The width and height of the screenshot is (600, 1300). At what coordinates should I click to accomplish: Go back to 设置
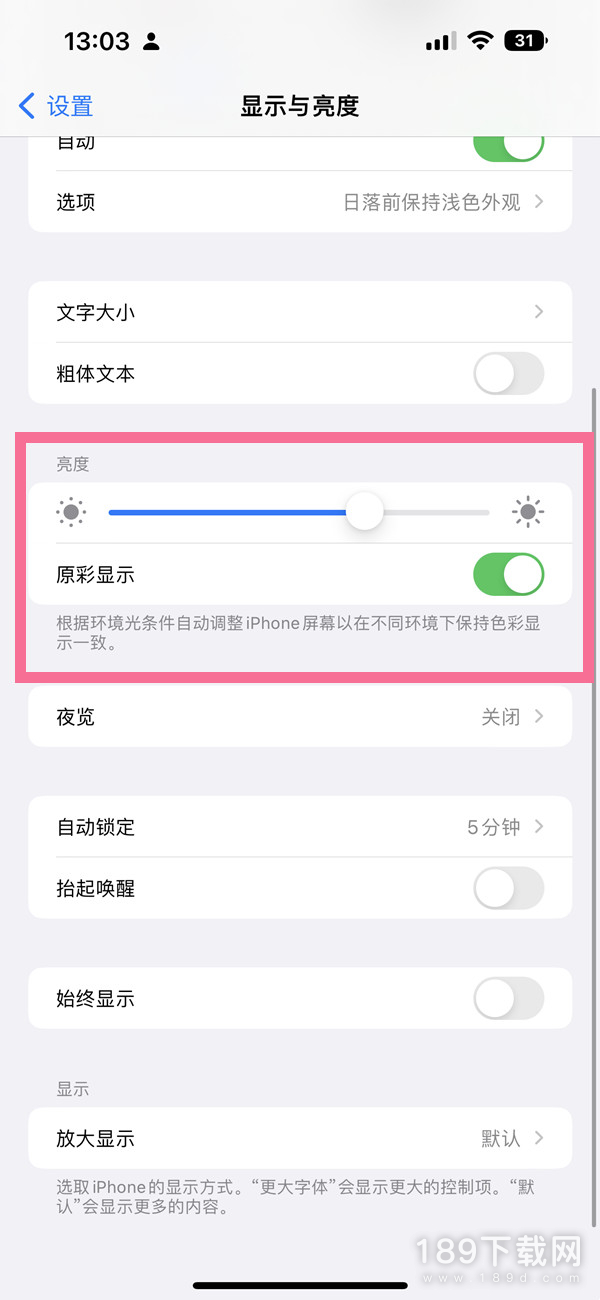pyautogui.click(x=56, y=105)
